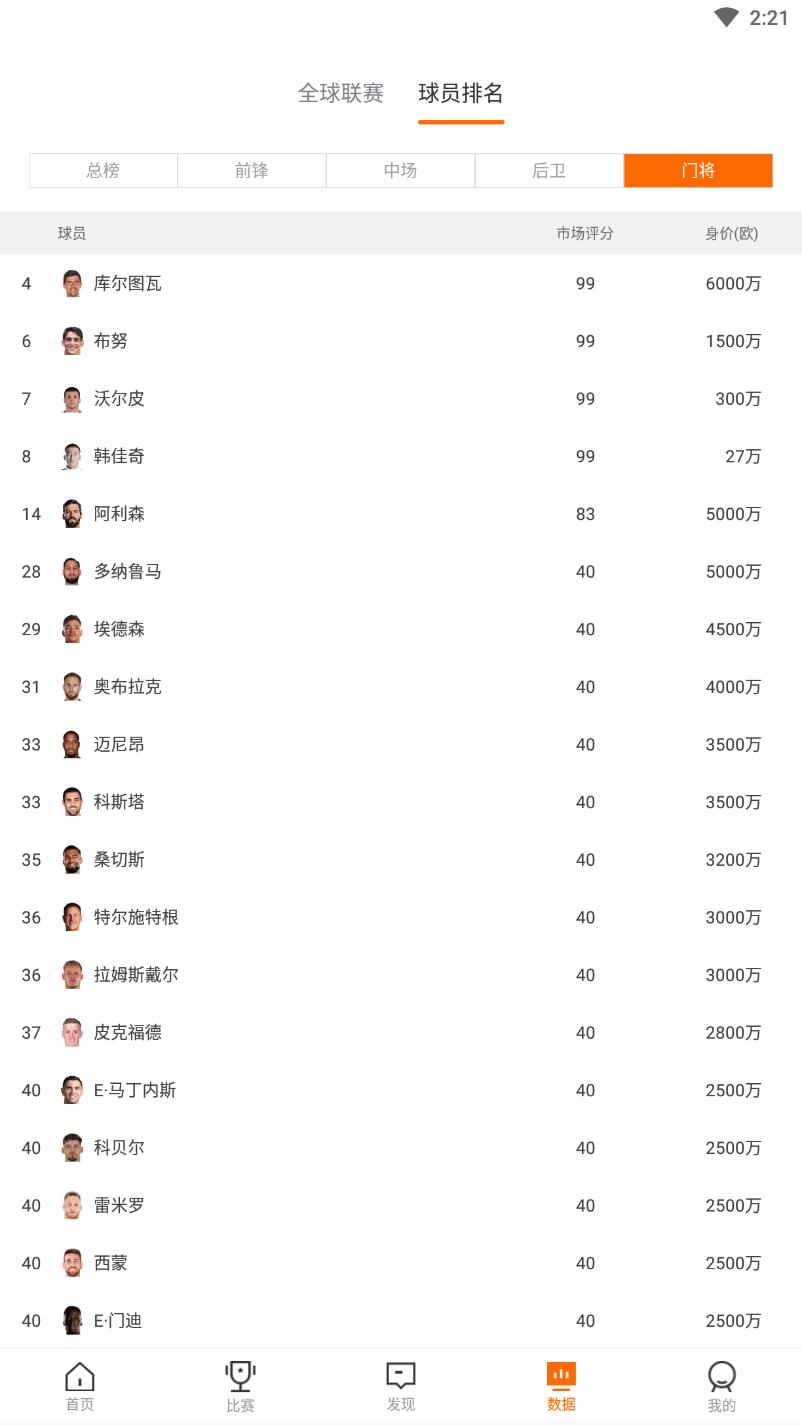This screenshot has height=1425, width=802.
Task: Tap 皮克福德's player portrait
Action: click(71, 1032)
